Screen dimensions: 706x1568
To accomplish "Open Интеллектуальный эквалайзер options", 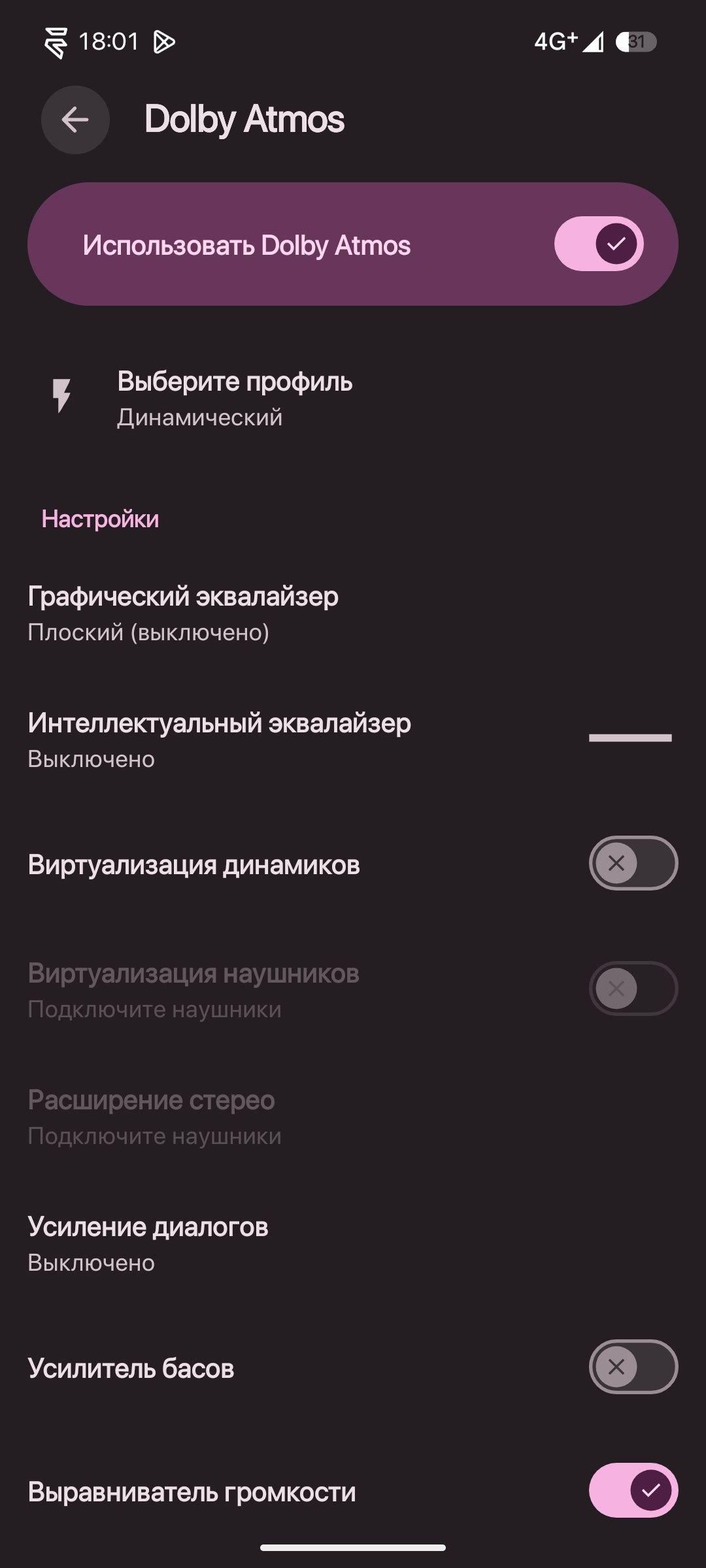I will click(x=353, y=740).
